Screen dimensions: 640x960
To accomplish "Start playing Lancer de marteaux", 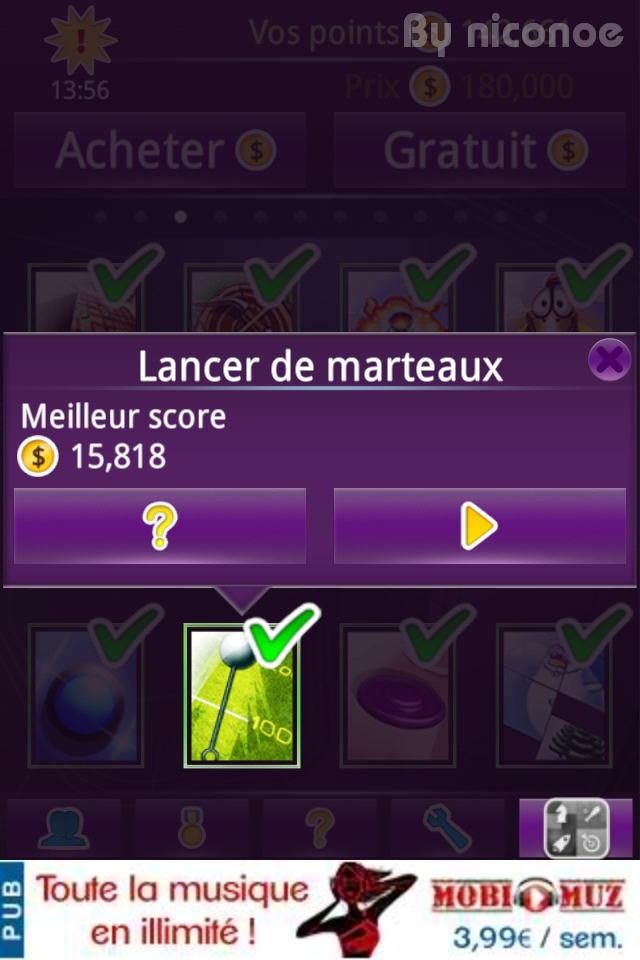I will coord(480,526).
